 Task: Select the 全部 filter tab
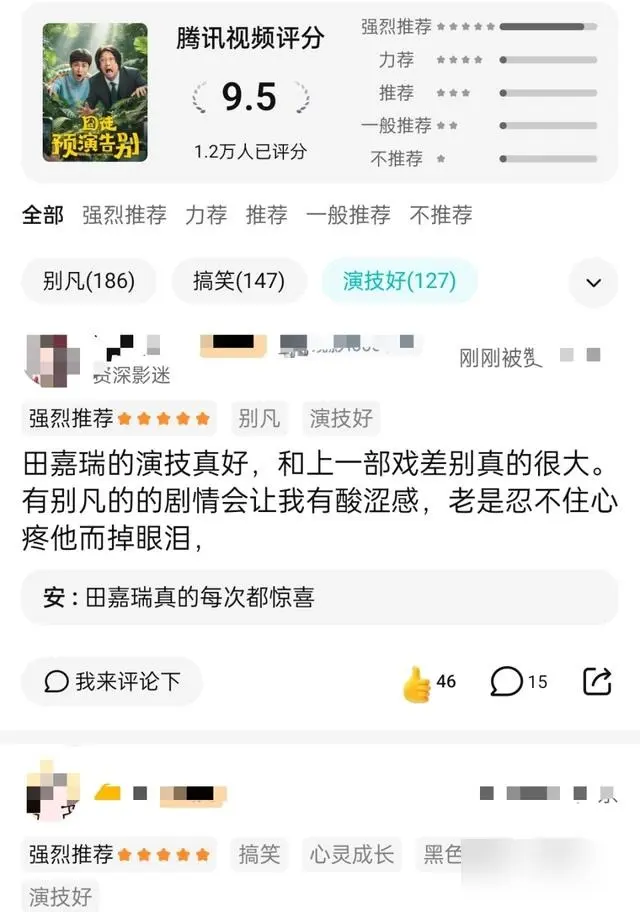tap(42, 215)
